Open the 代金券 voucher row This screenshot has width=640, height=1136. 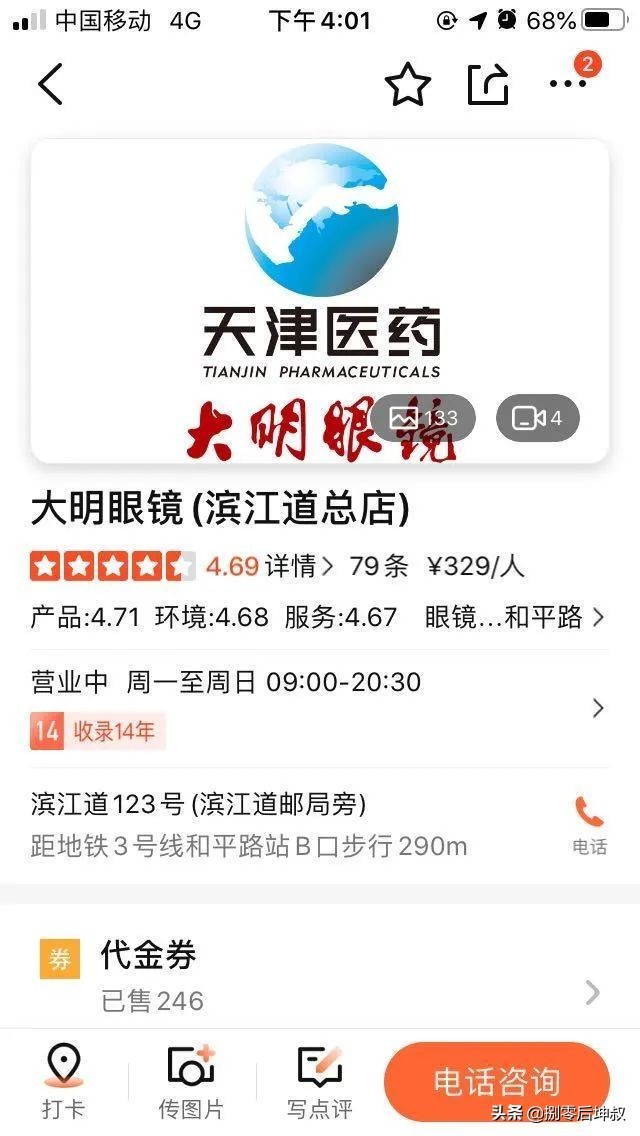click(320, 976)
